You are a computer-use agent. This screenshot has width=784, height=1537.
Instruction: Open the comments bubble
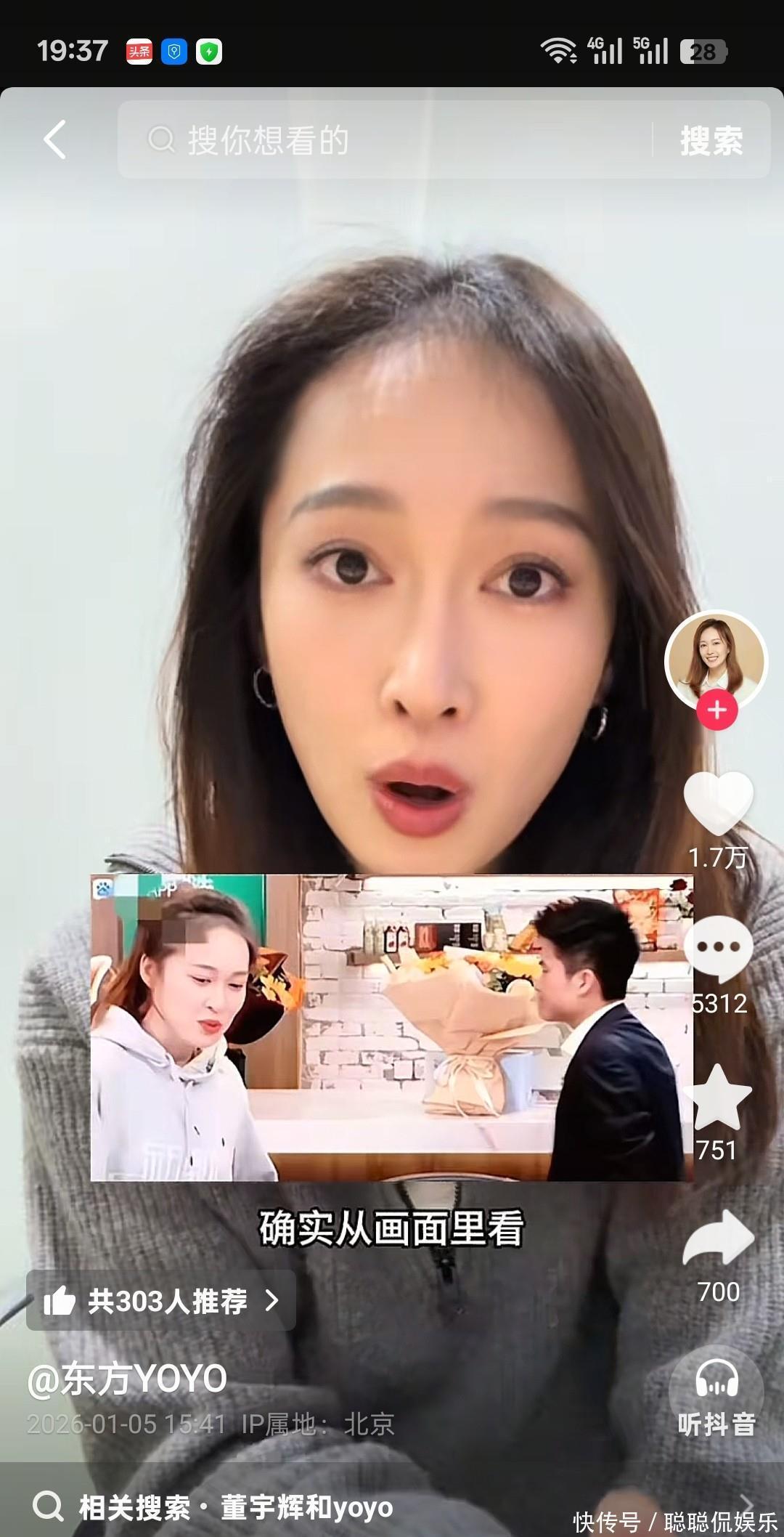[718, 949]
